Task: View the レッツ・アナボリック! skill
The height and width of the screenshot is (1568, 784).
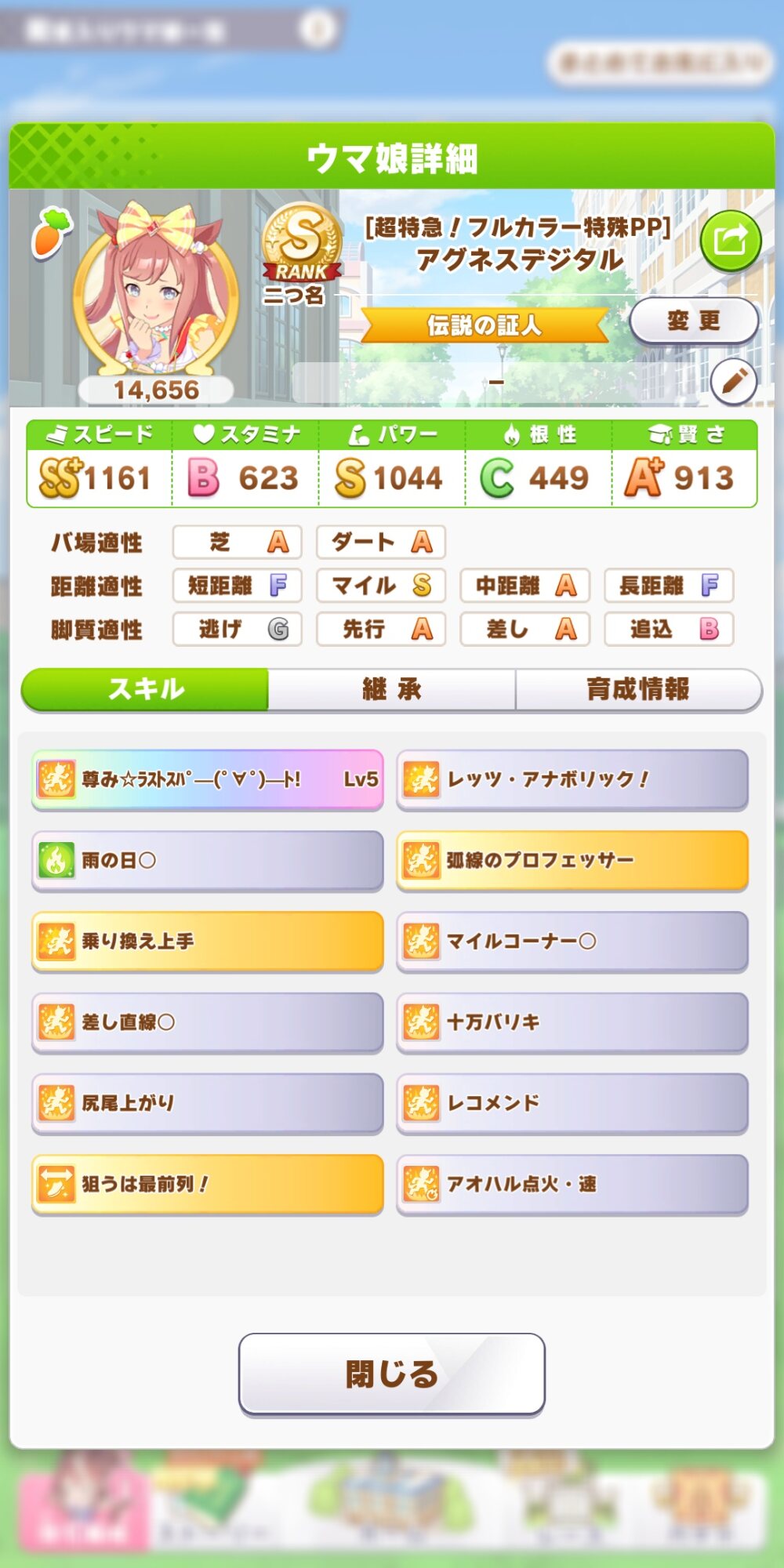Action: click(572, 779)
